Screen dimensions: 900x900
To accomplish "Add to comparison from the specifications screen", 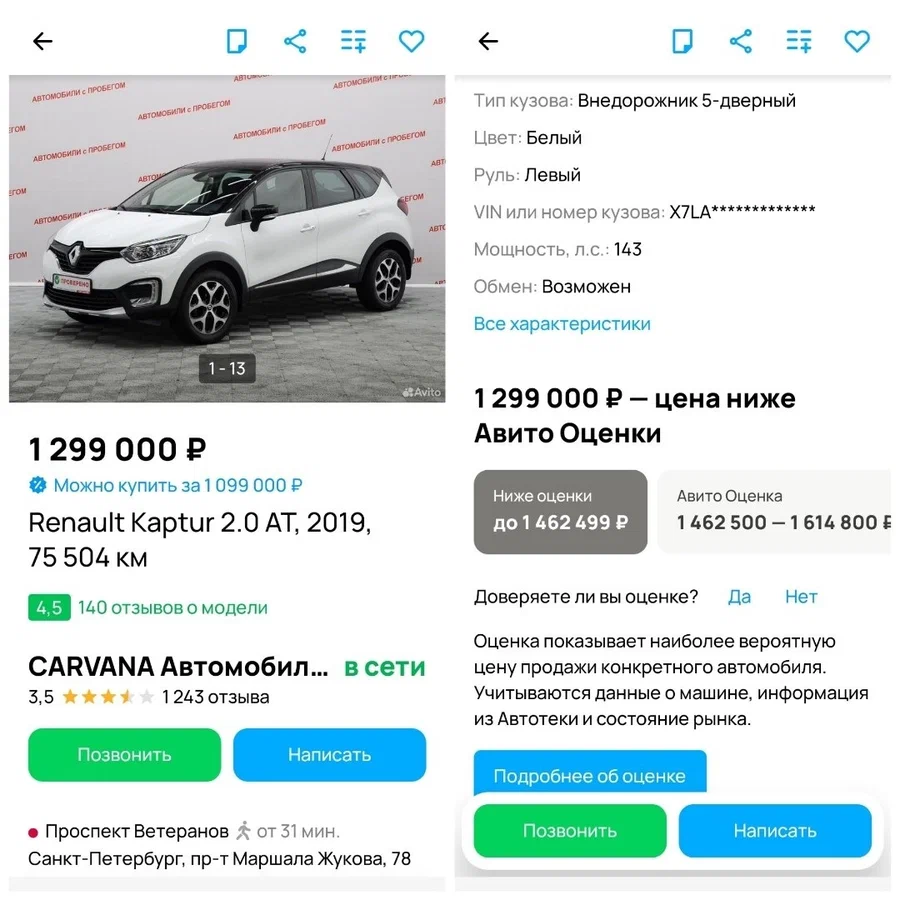I will 798,41.
